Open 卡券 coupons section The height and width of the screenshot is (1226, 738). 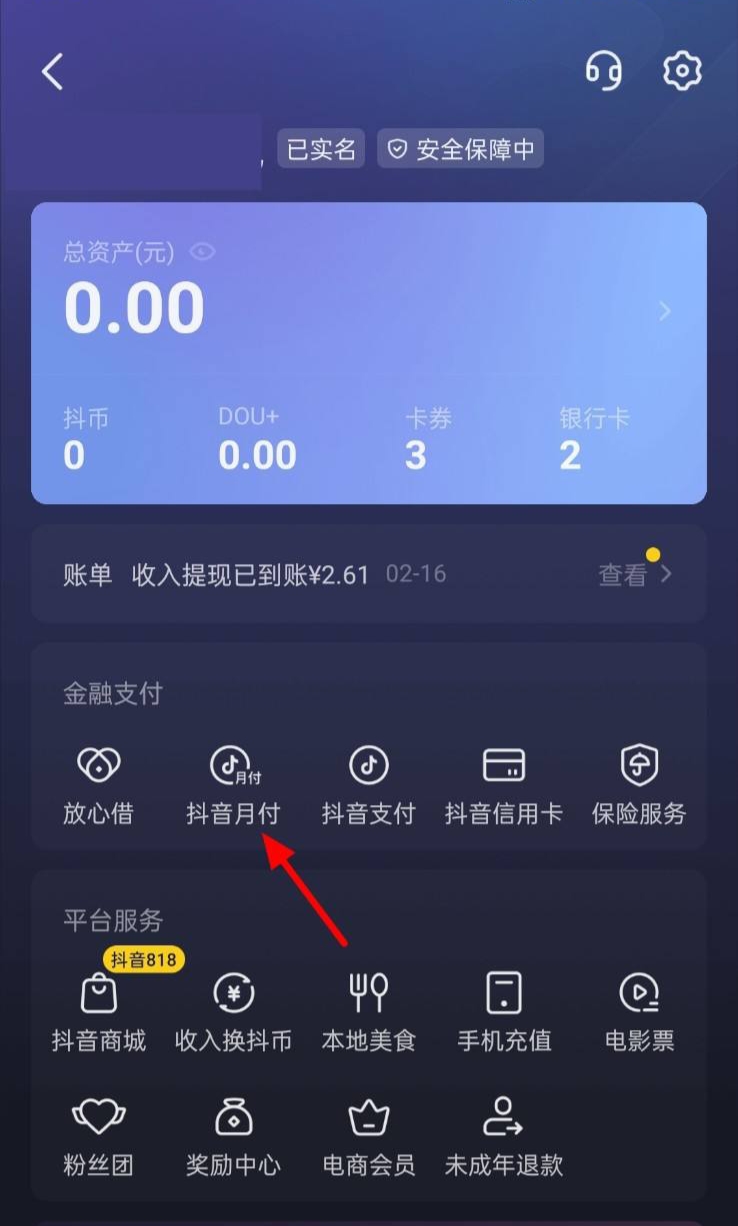tap(428, 439)
